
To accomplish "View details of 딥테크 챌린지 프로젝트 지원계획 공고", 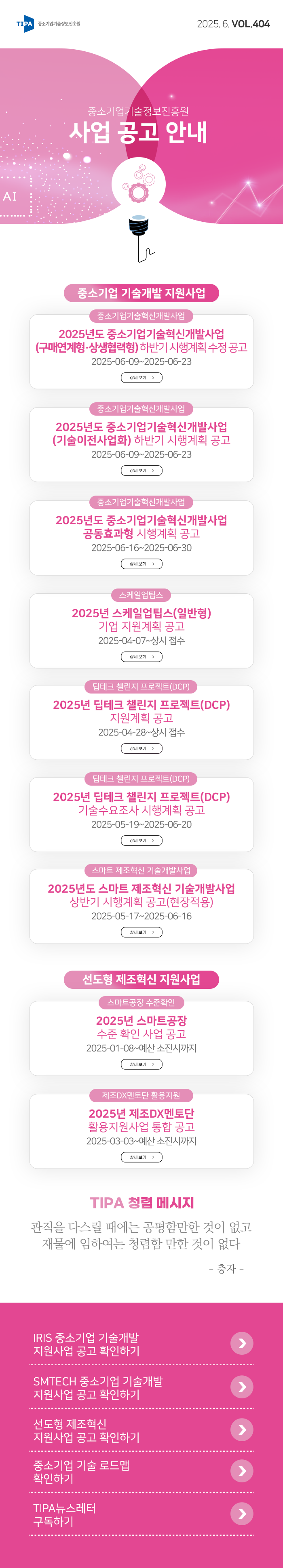I will pyautogui.click(x=141, y=748).
